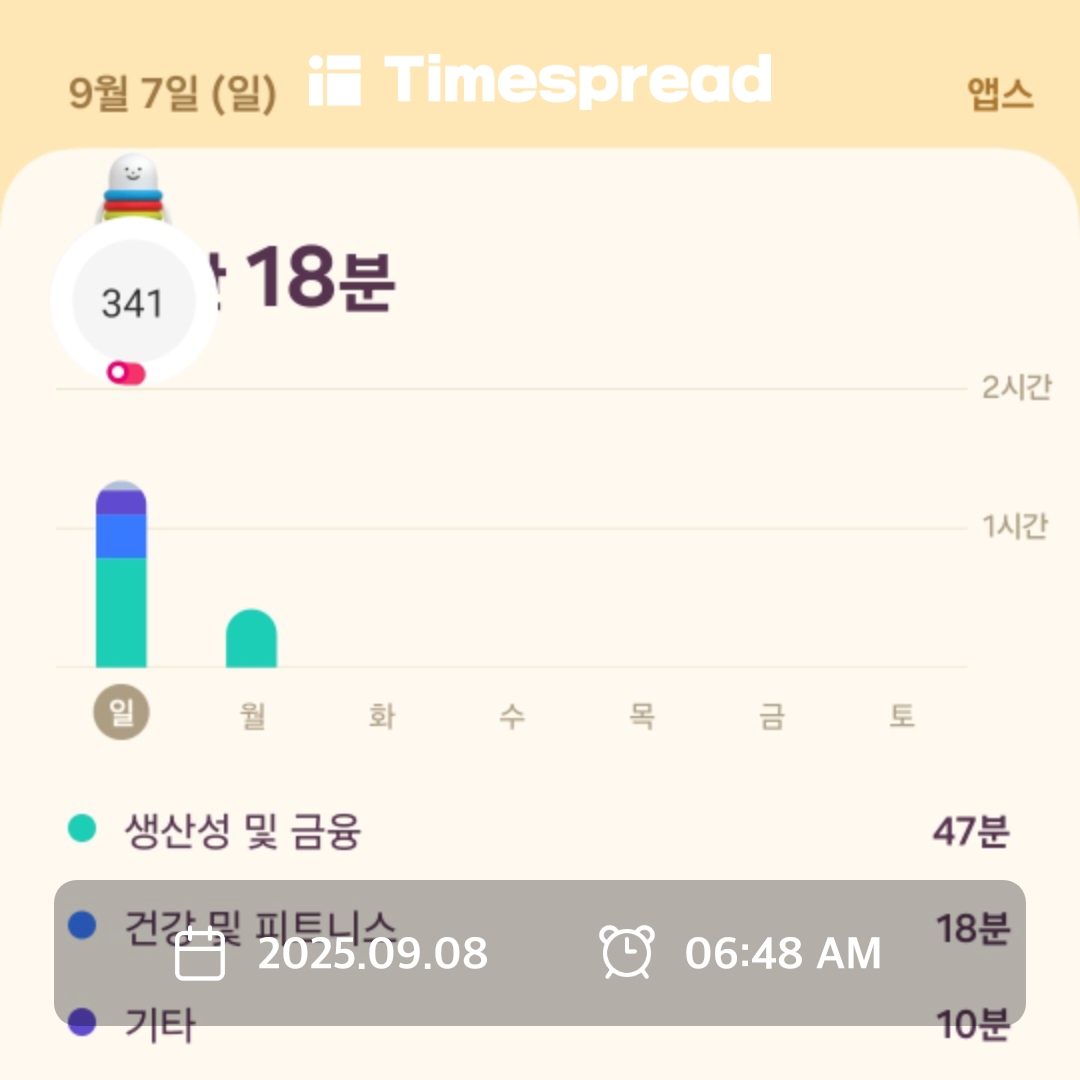Open the 기타 category row

160,1040
